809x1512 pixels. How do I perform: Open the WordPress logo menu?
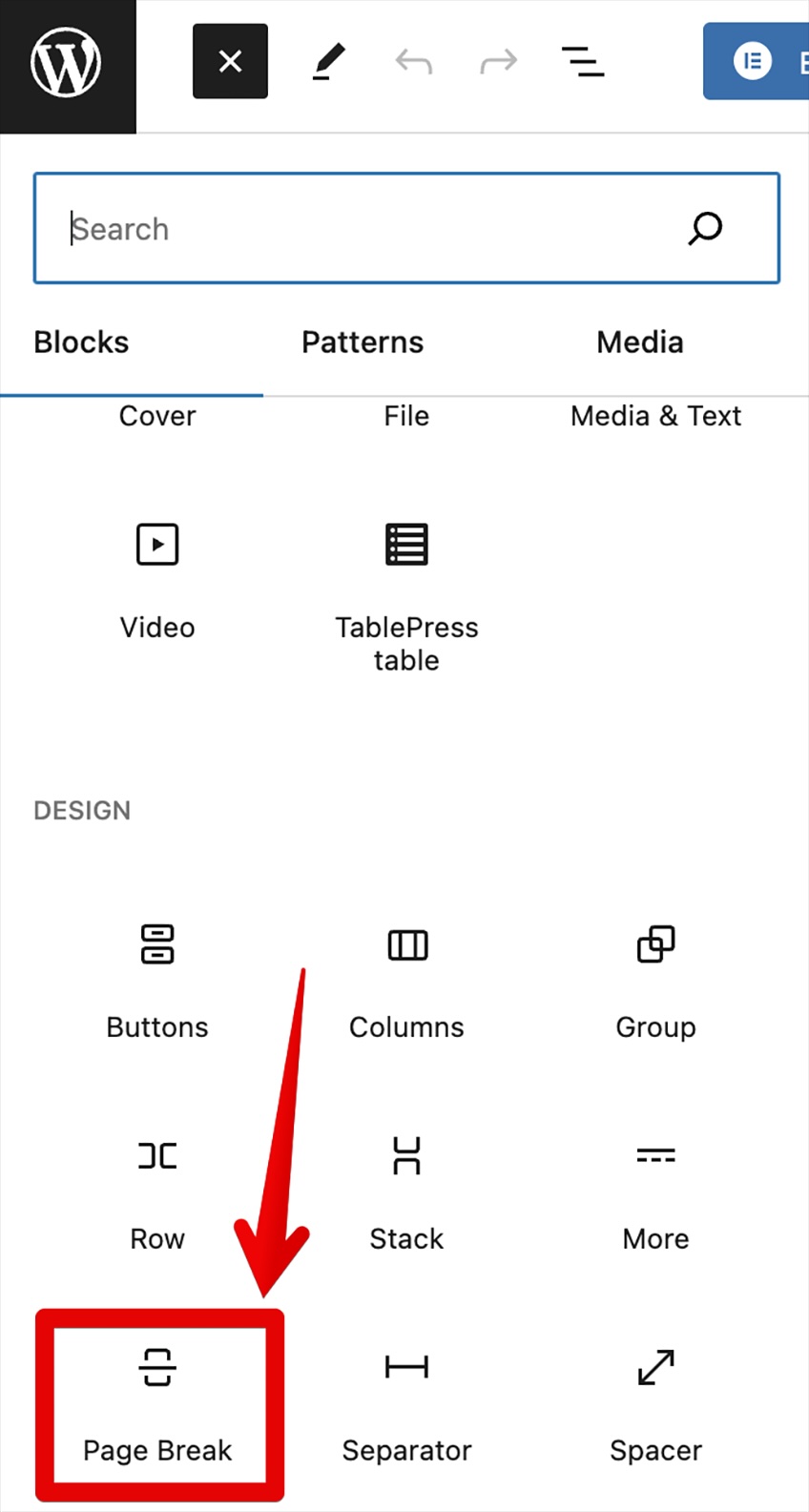[66, 63]
